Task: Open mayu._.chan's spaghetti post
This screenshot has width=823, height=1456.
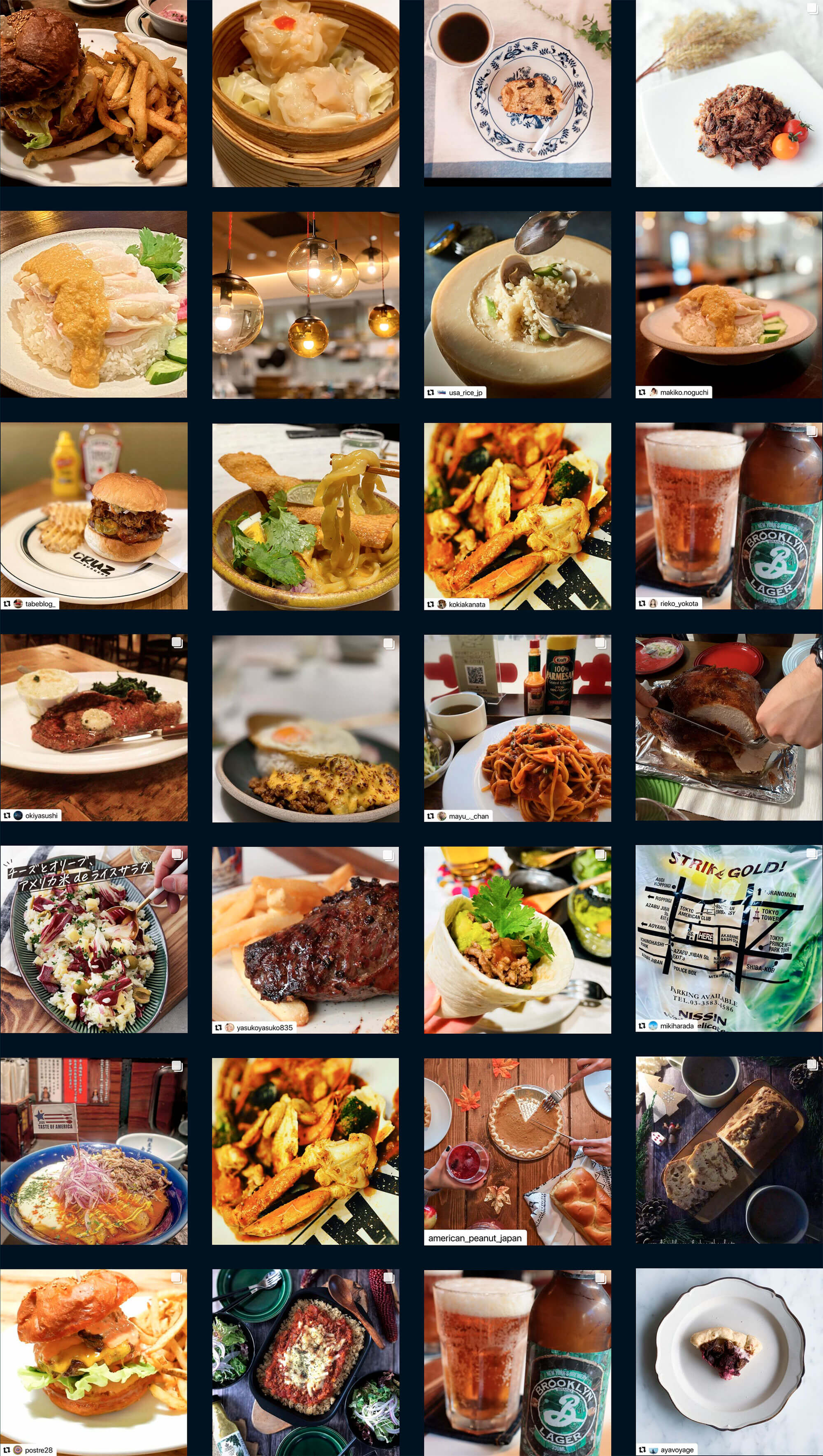Action: click(x=517, y=728)
